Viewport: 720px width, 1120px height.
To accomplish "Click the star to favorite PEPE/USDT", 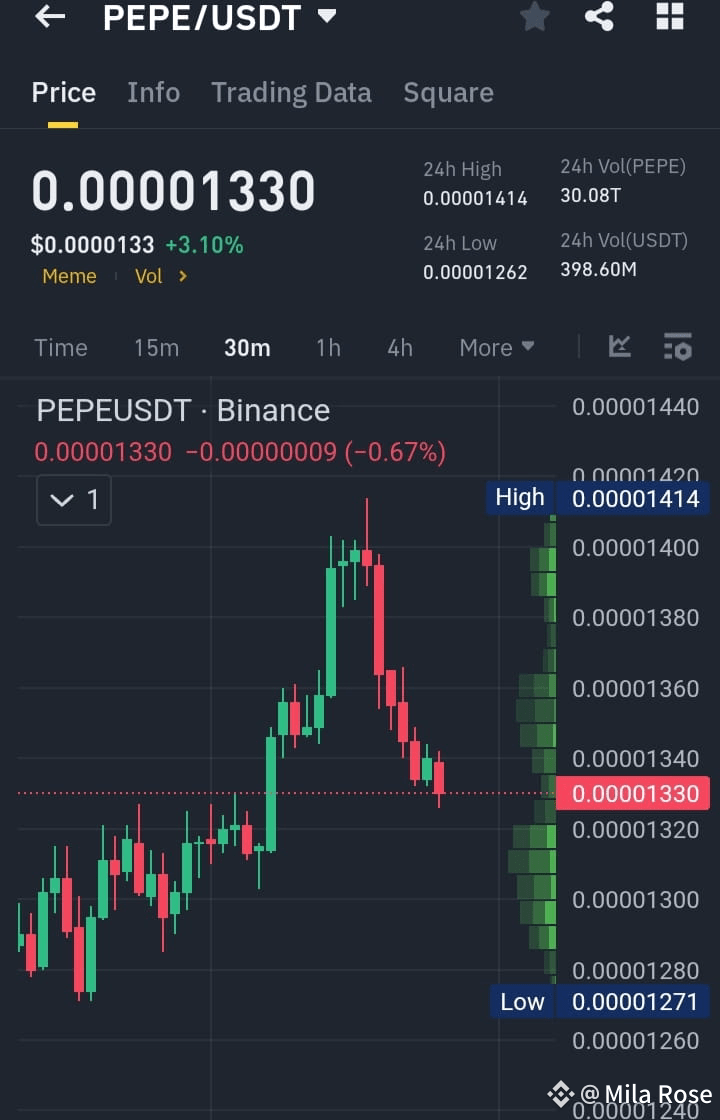I will tap(534, 16).
